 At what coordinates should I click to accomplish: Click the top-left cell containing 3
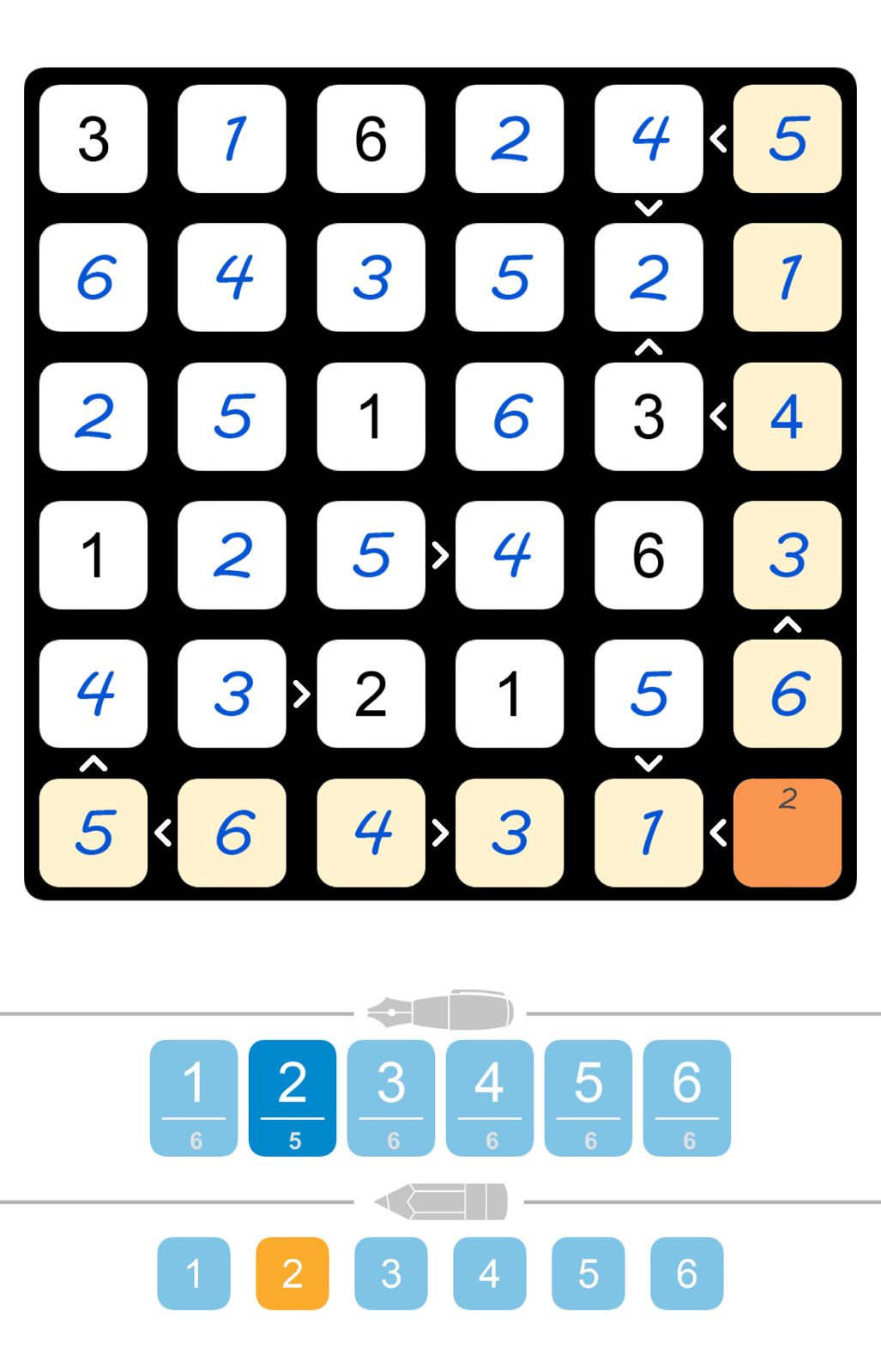click(94, 140)
